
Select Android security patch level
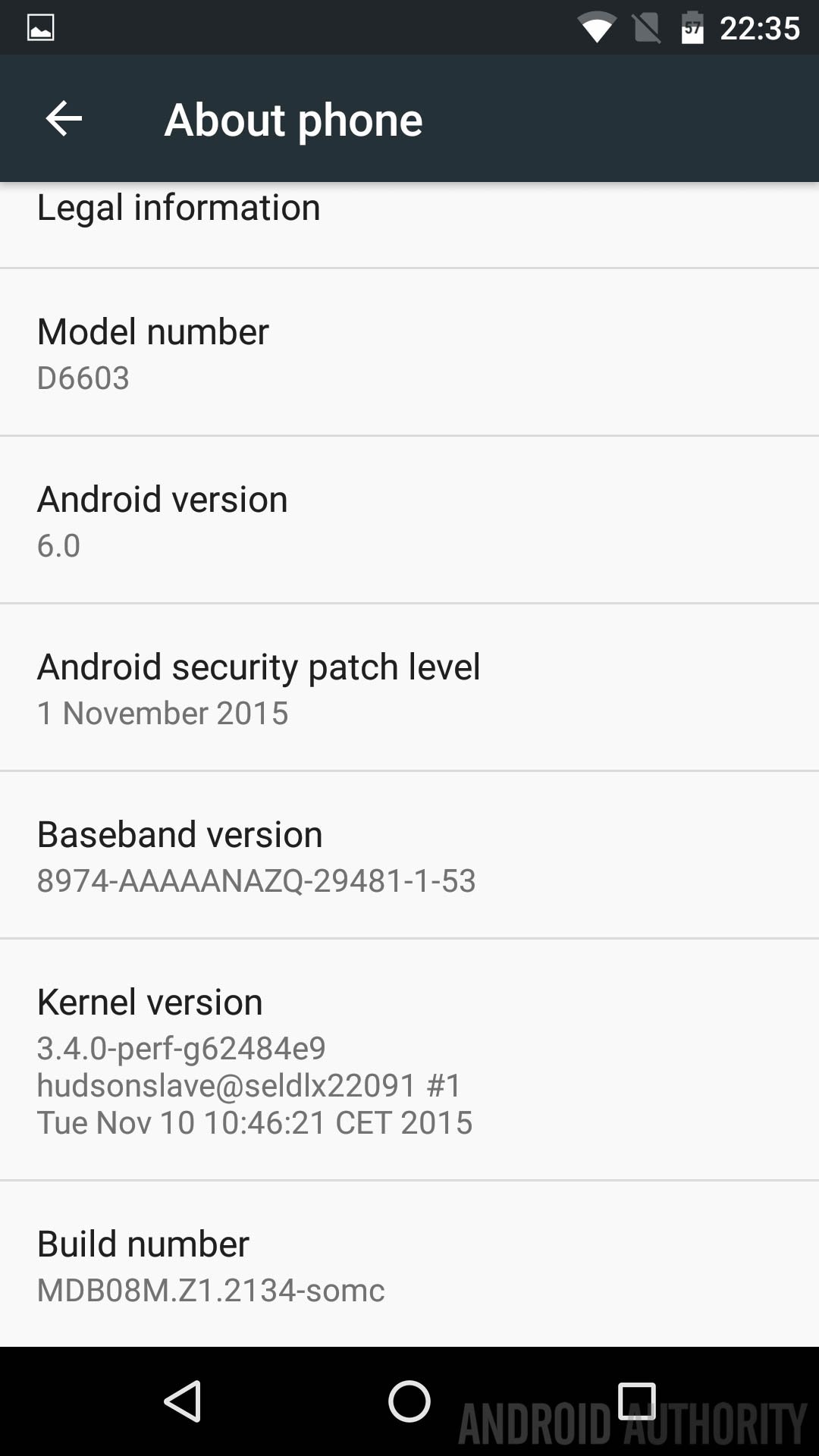[x=409, y=687]
